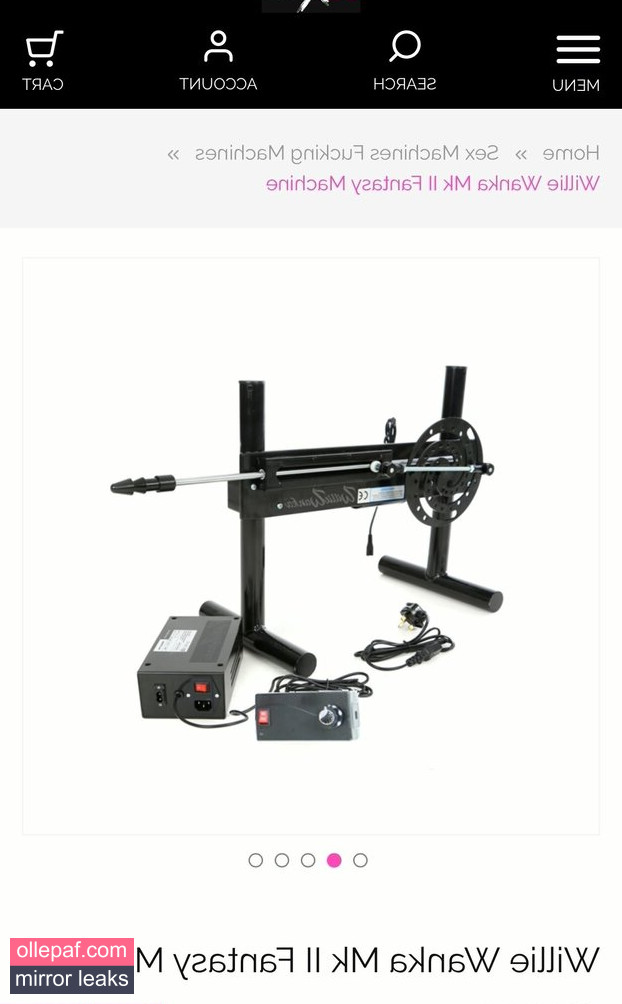
Task: Select the first image indicator dot
Action: click(256, 860)
